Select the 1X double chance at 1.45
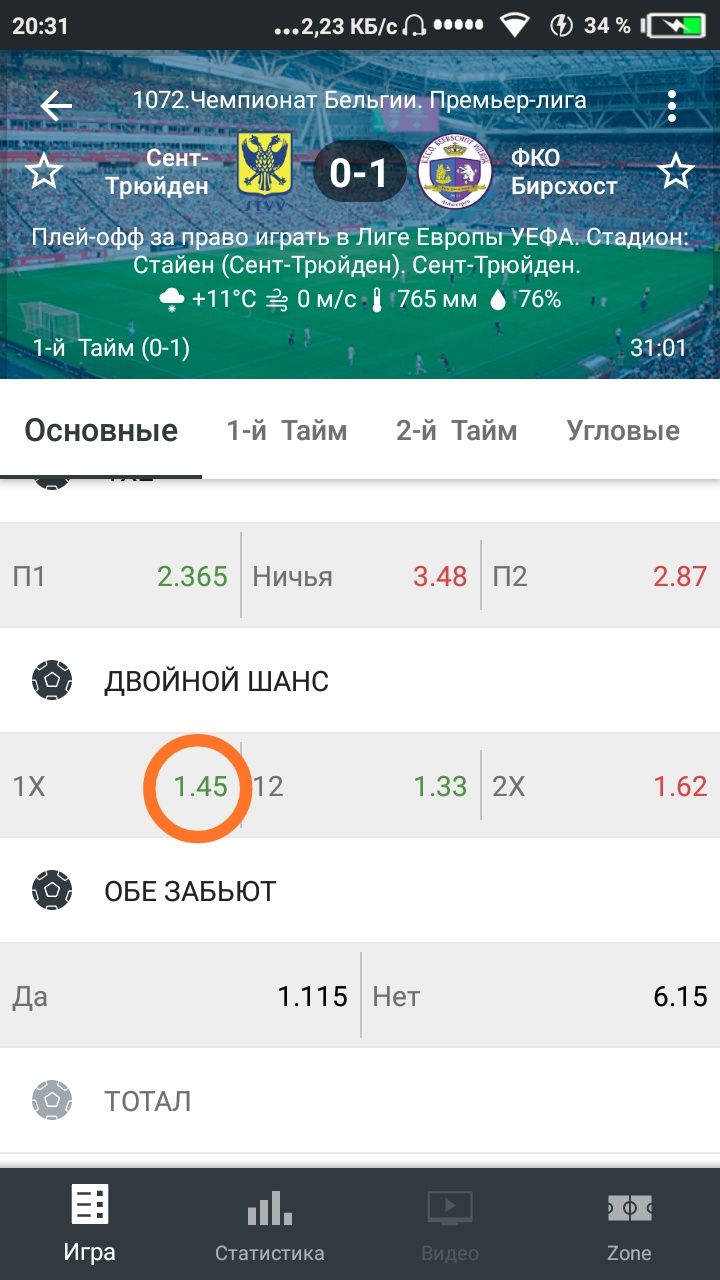Image resolution: width=720 pixels, height=1280 pixels. pyautogui.click(x=120, y=786)
